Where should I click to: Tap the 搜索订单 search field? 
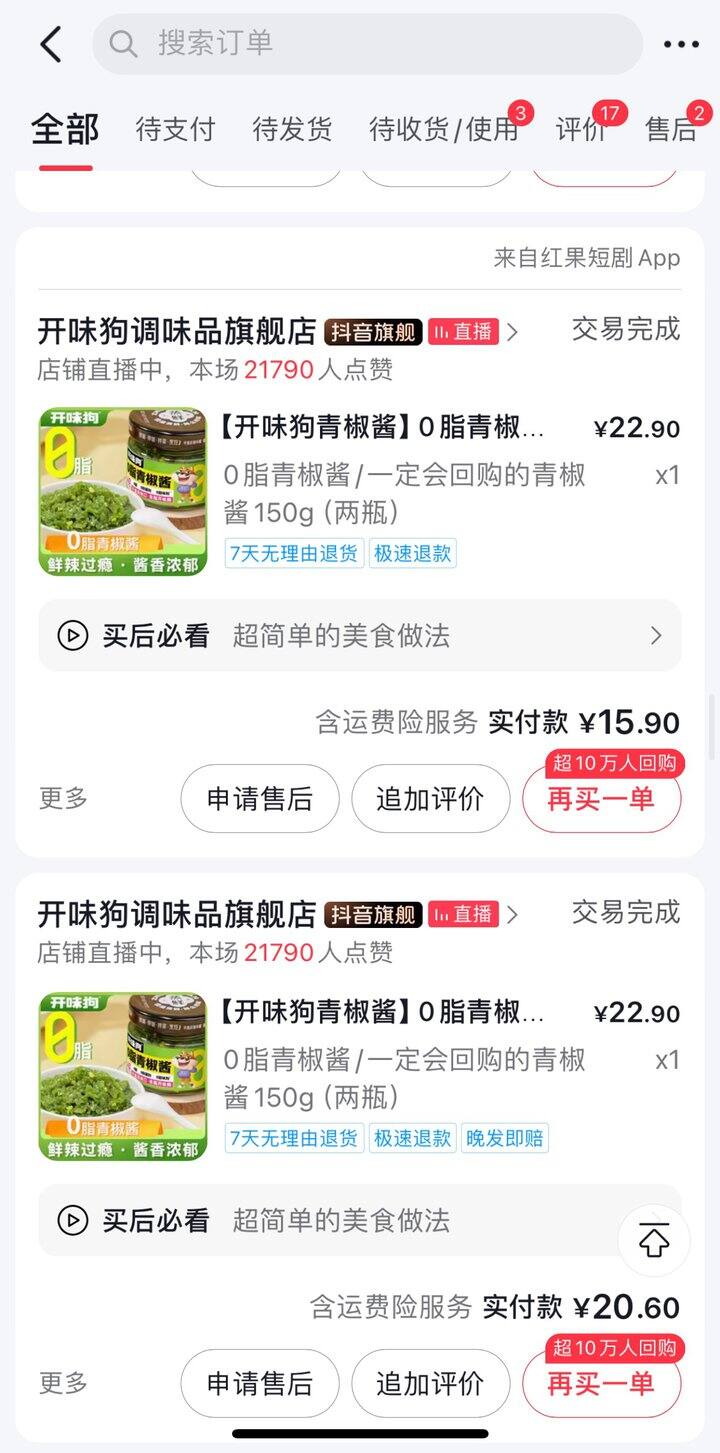click(367, 44)
